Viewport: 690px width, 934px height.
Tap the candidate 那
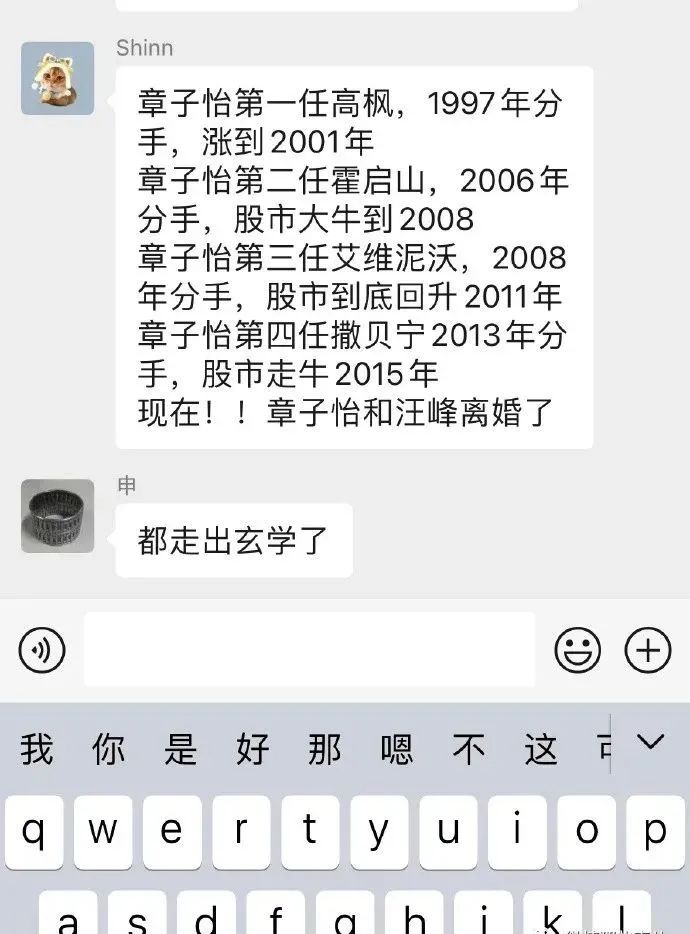coord(325,748)
